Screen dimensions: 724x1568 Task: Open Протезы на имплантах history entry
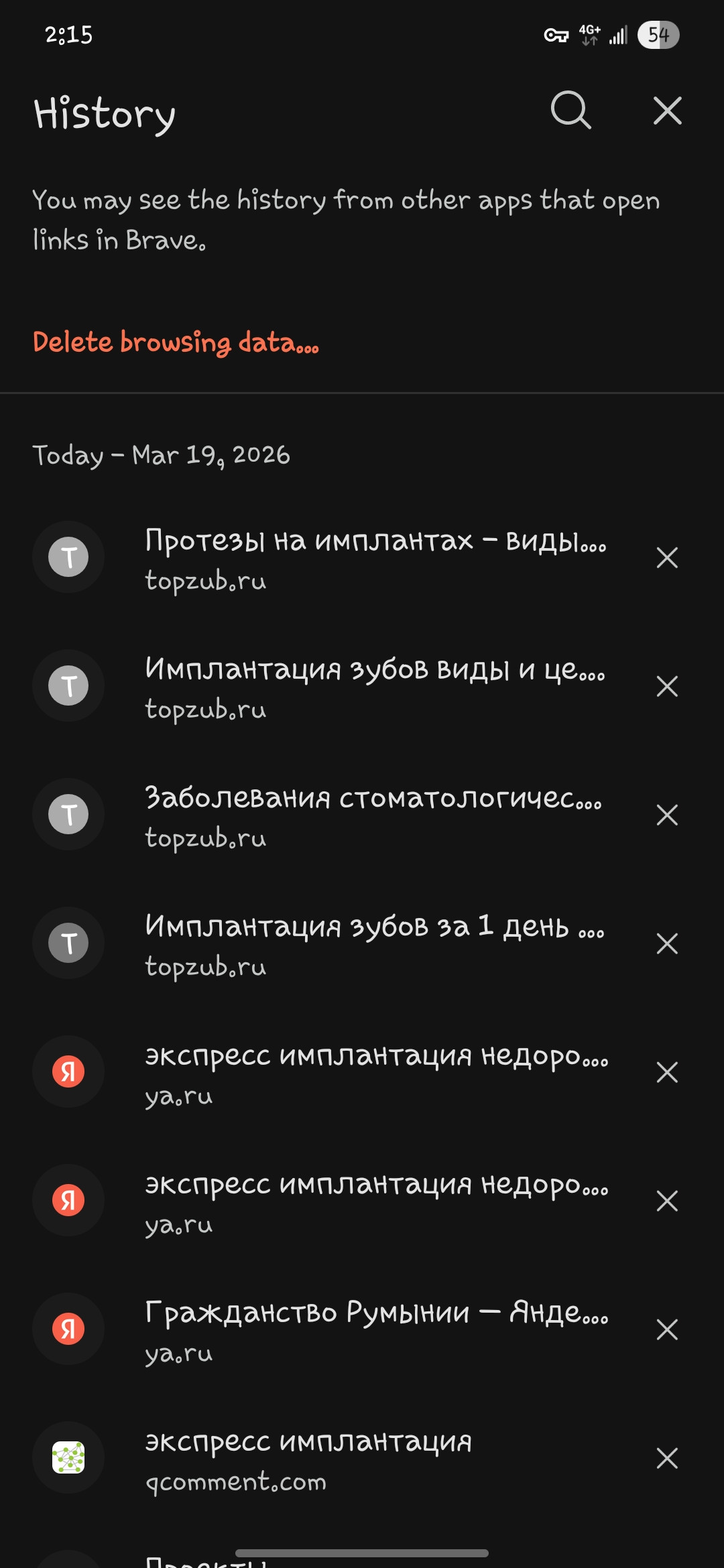click(375, 558)
